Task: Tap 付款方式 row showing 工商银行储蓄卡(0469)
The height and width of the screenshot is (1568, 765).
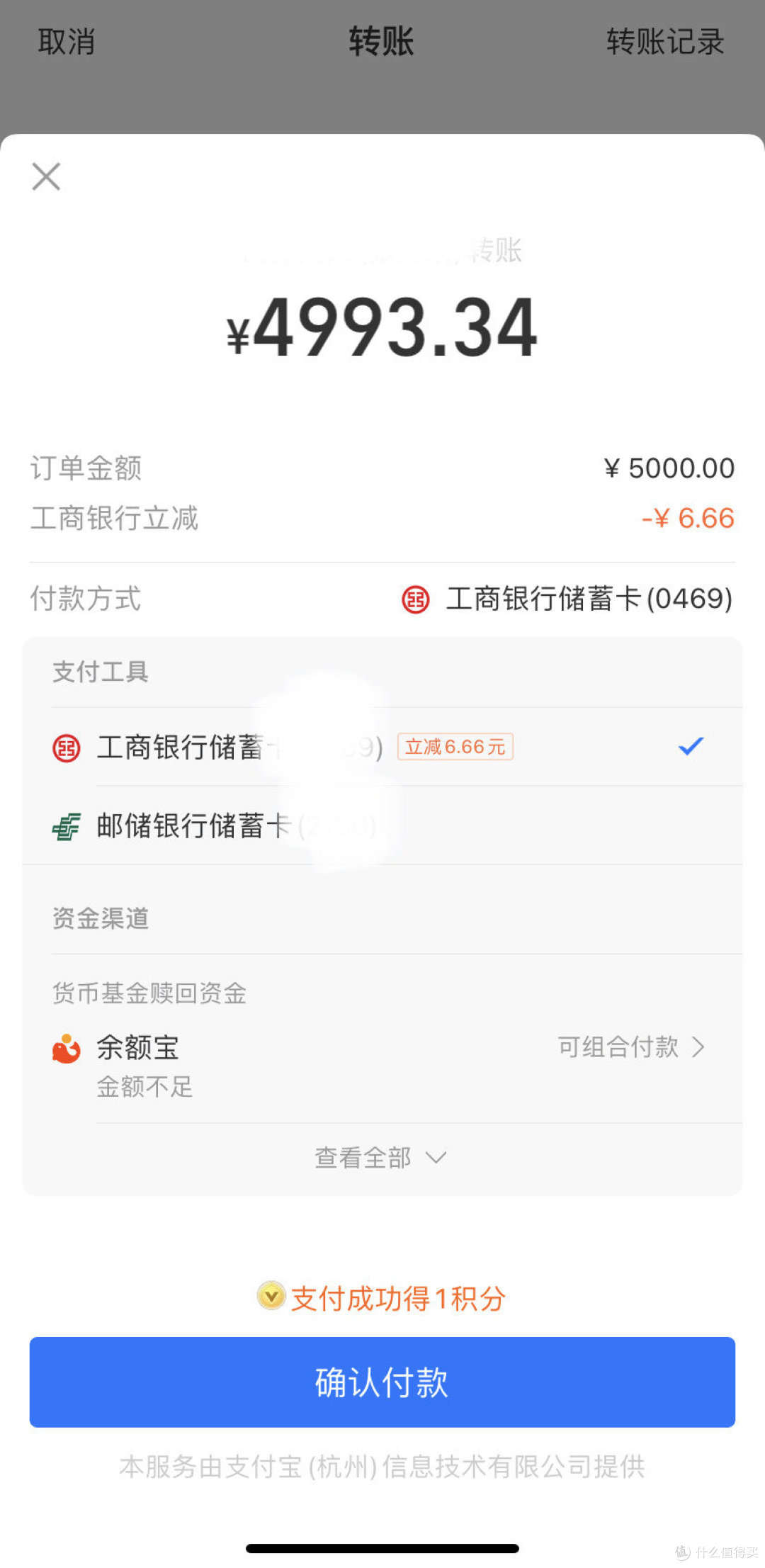Action: (x=382, y=599)
